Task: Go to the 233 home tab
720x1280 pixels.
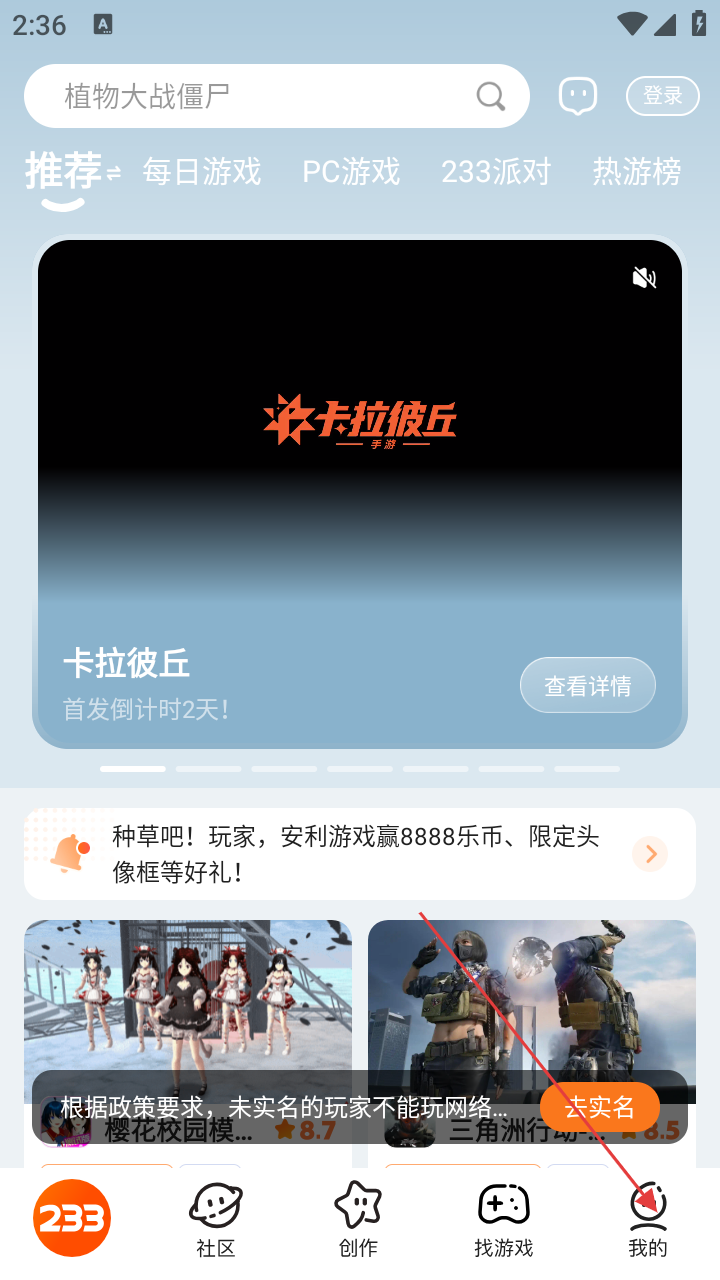Action: pos(72,1218)
